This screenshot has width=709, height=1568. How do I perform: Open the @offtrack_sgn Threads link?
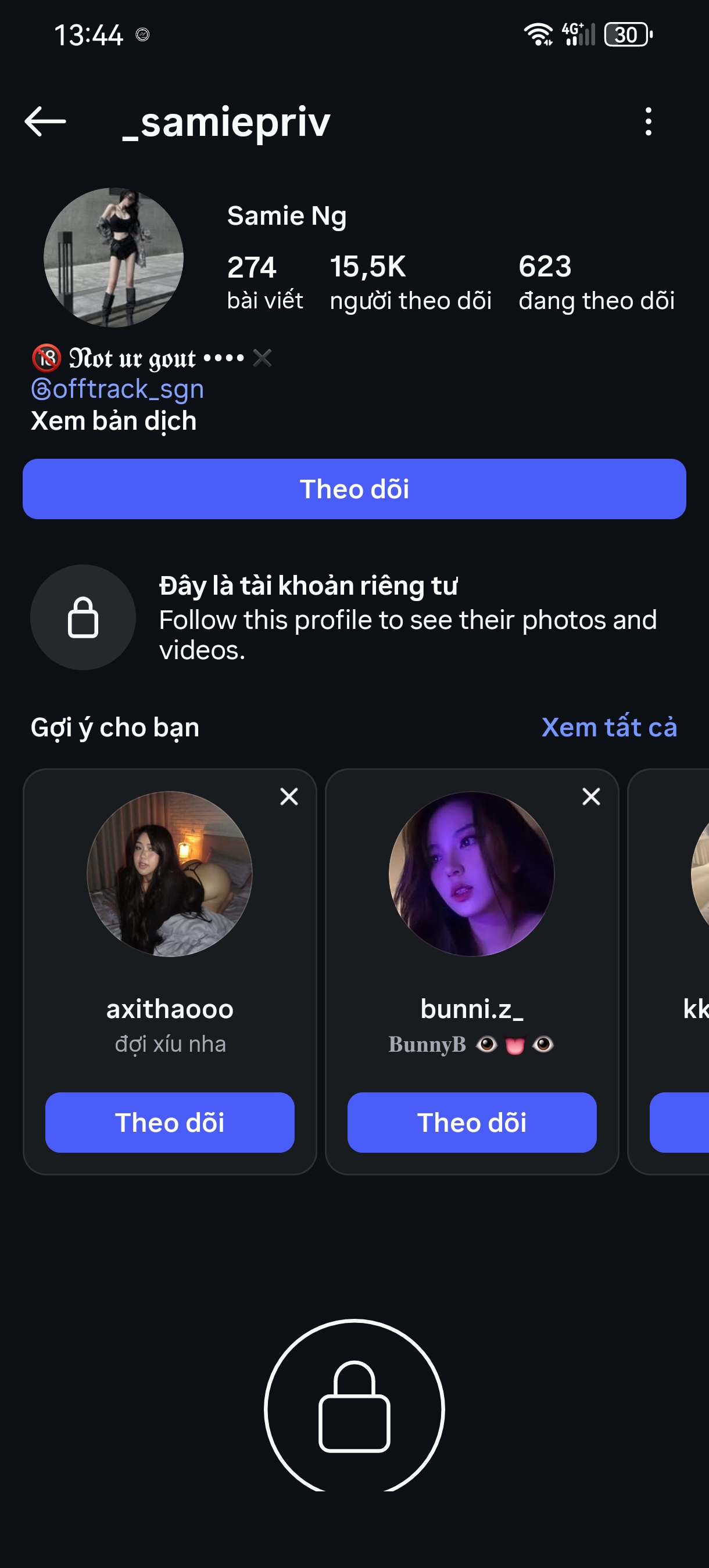tap(117, 389)
